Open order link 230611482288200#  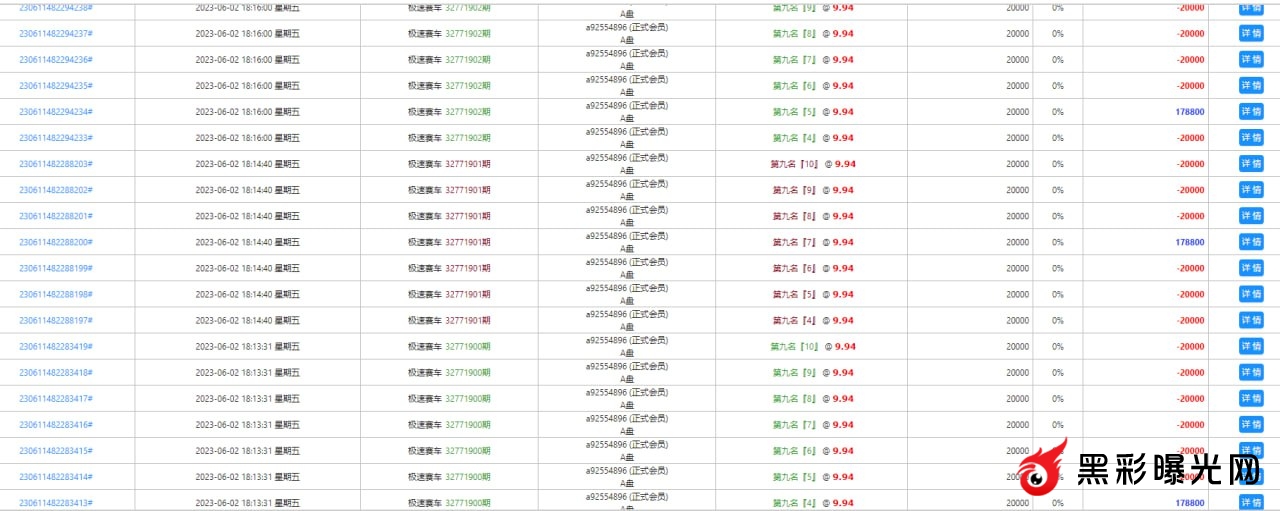[x=56, y=242]
